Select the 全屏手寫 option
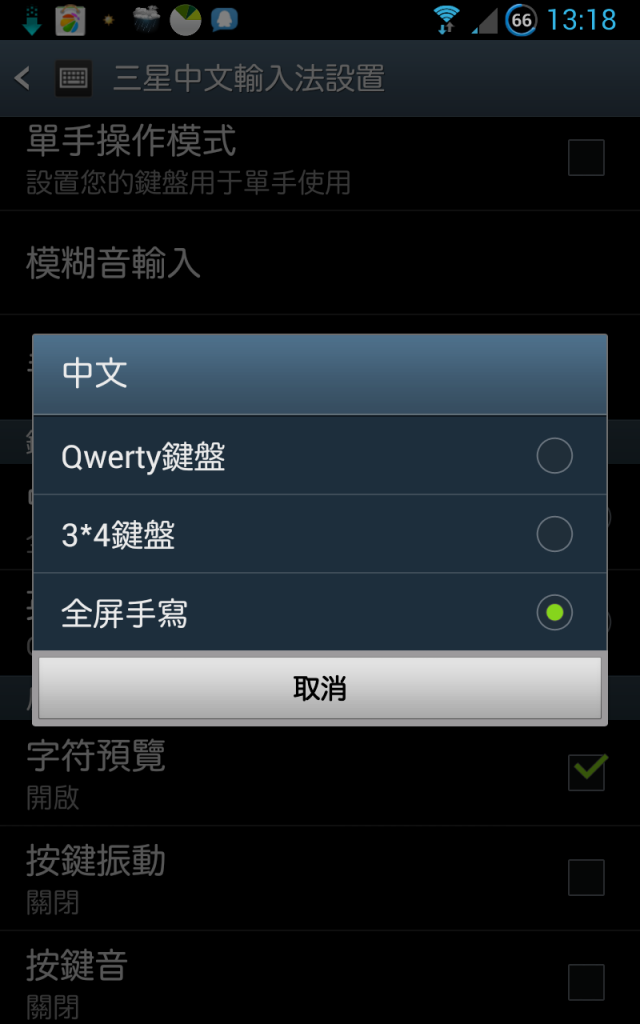This screenshot has width=640, height=1024. pyautogui.click(x=320, y=612)
